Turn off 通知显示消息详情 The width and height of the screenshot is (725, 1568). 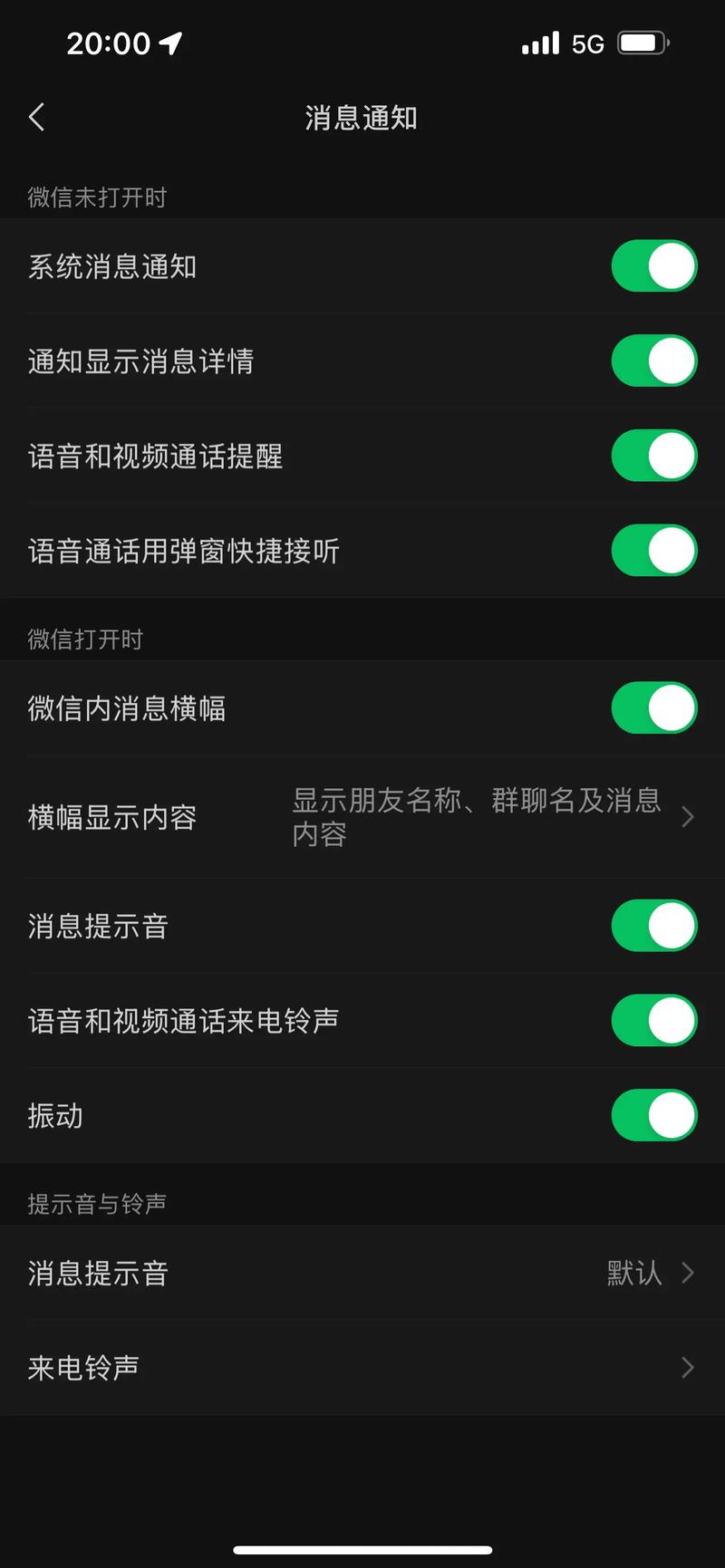pos(654,361)
